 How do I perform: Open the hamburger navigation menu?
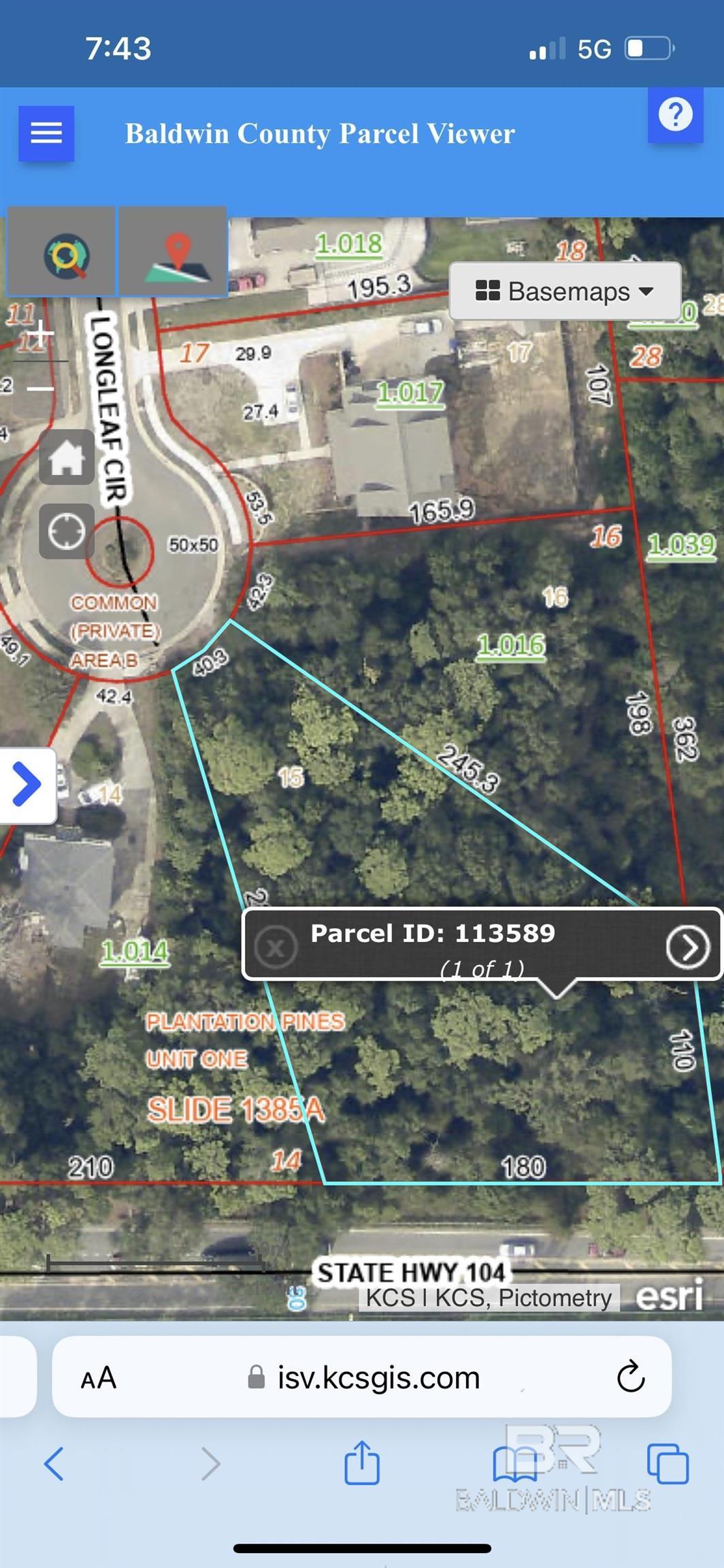[x=46, y=133]
